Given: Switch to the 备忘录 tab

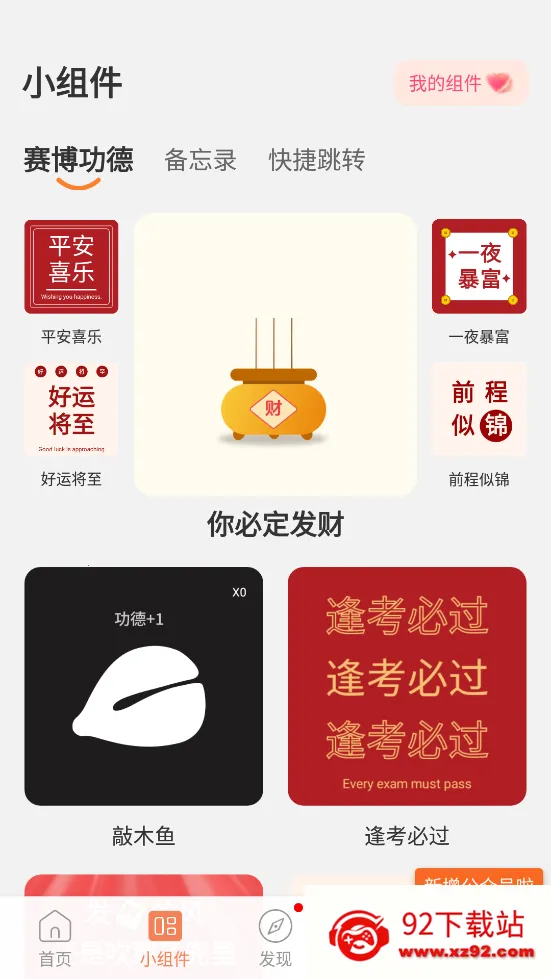Looking at the screenshot, I should tap(200, 160).
